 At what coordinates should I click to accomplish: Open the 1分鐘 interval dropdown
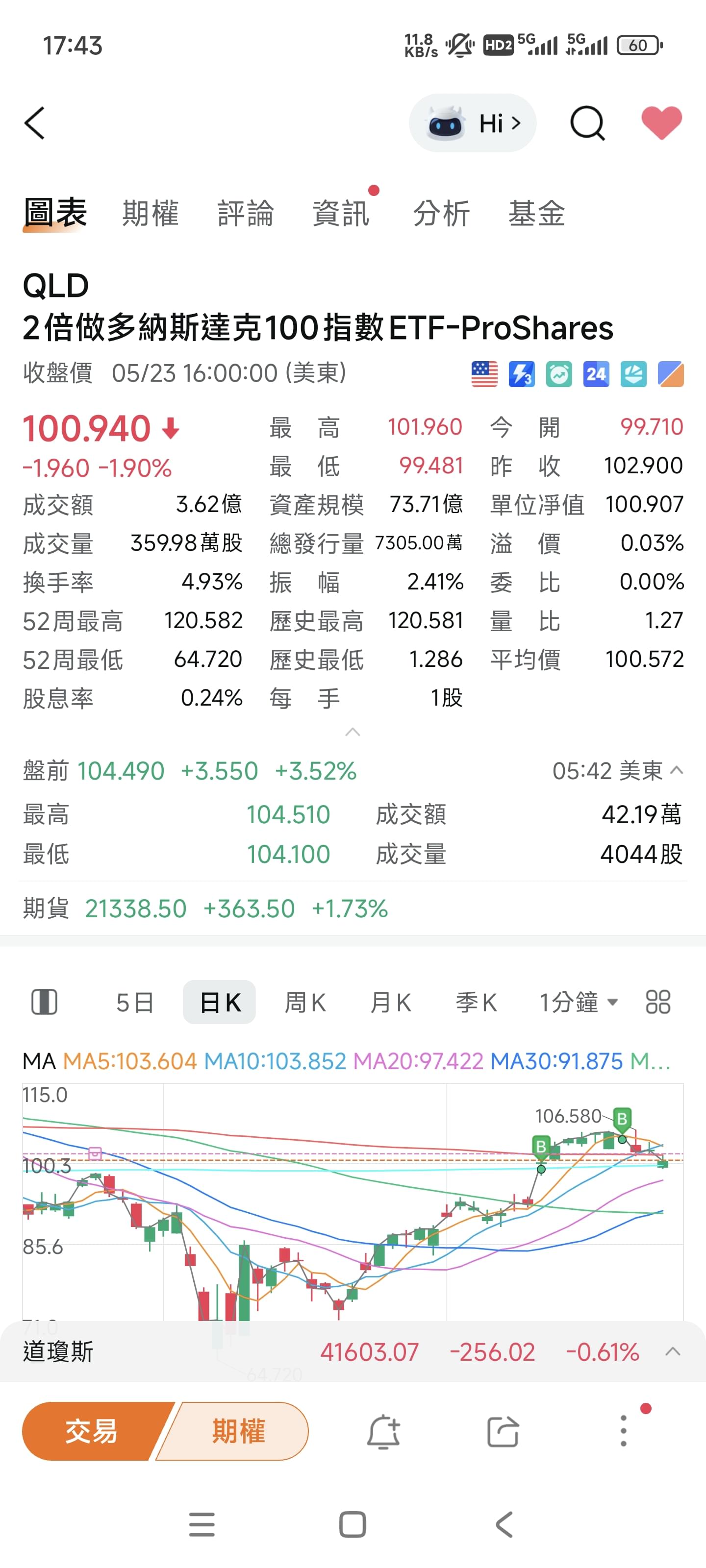coord(578,1002)
